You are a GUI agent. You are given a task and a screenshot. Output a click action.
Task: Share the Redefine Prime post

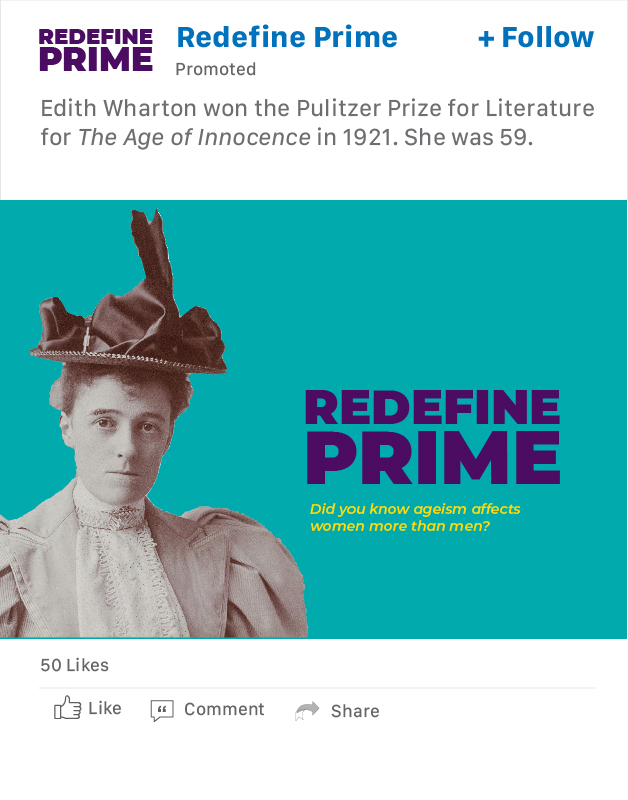pos(337,711)
